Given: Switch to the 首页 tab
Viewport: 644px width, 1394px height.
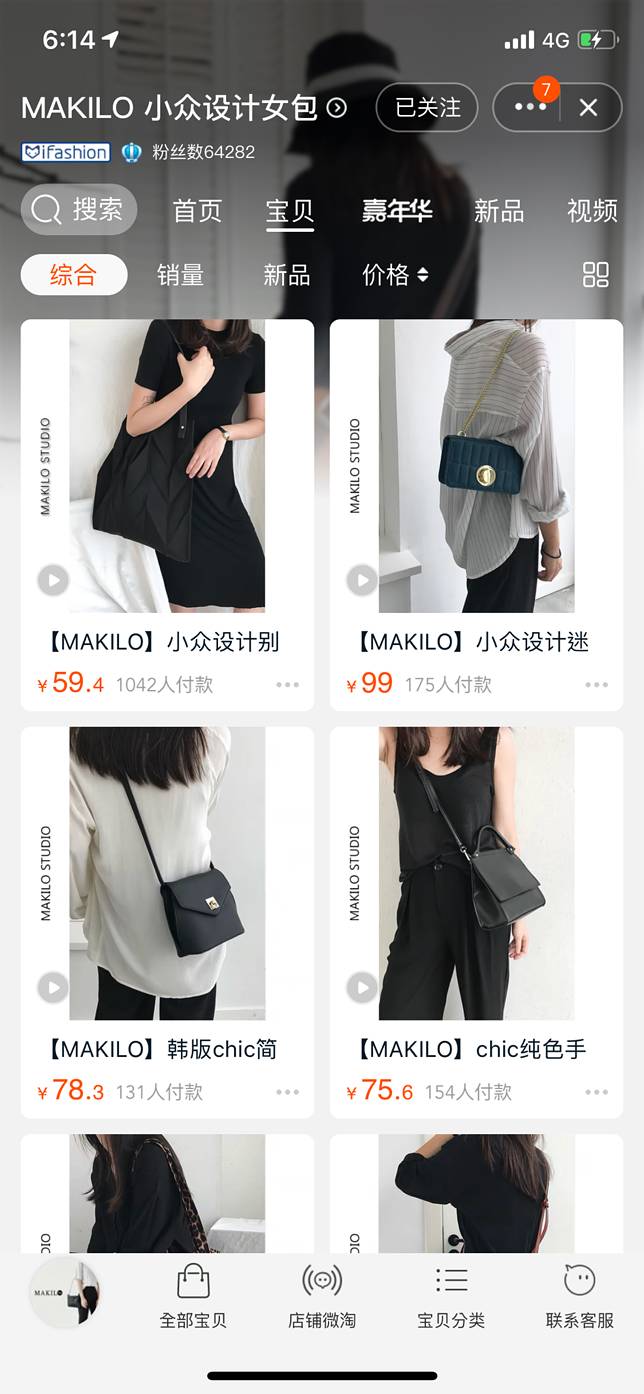Looking at the screenshot, I should (197, 211).
